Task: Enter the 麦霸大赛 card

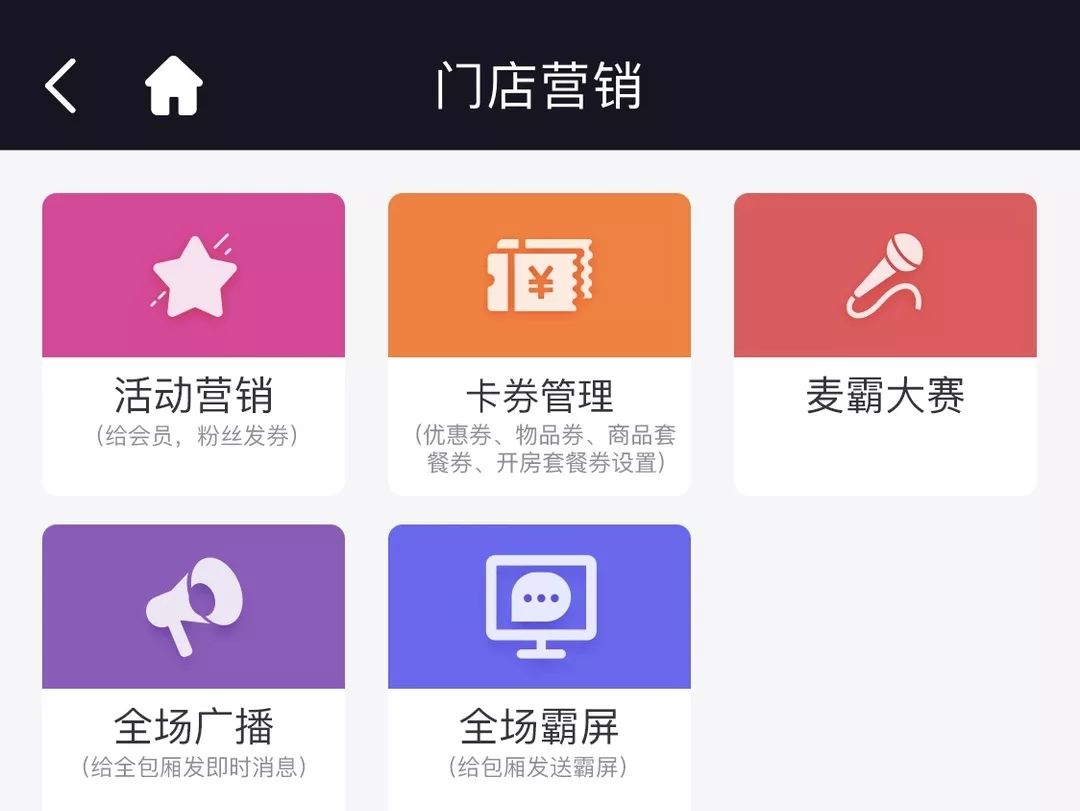Action: pos(885,343)
